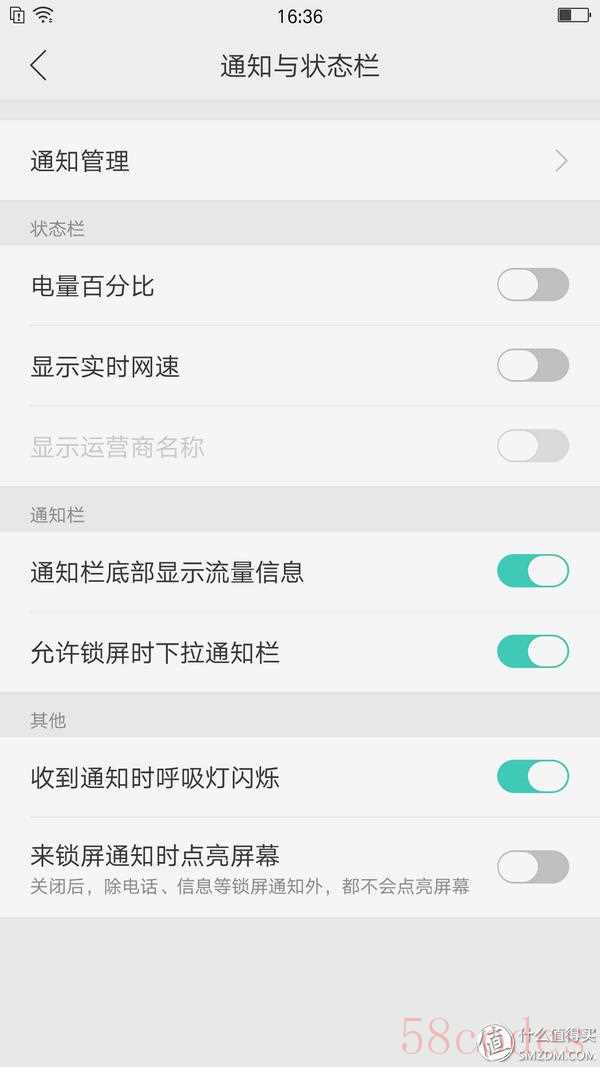Switch off 收到通知时呼吸灯闪烁
The image size is (600, 1067).
tap(533, 776)
